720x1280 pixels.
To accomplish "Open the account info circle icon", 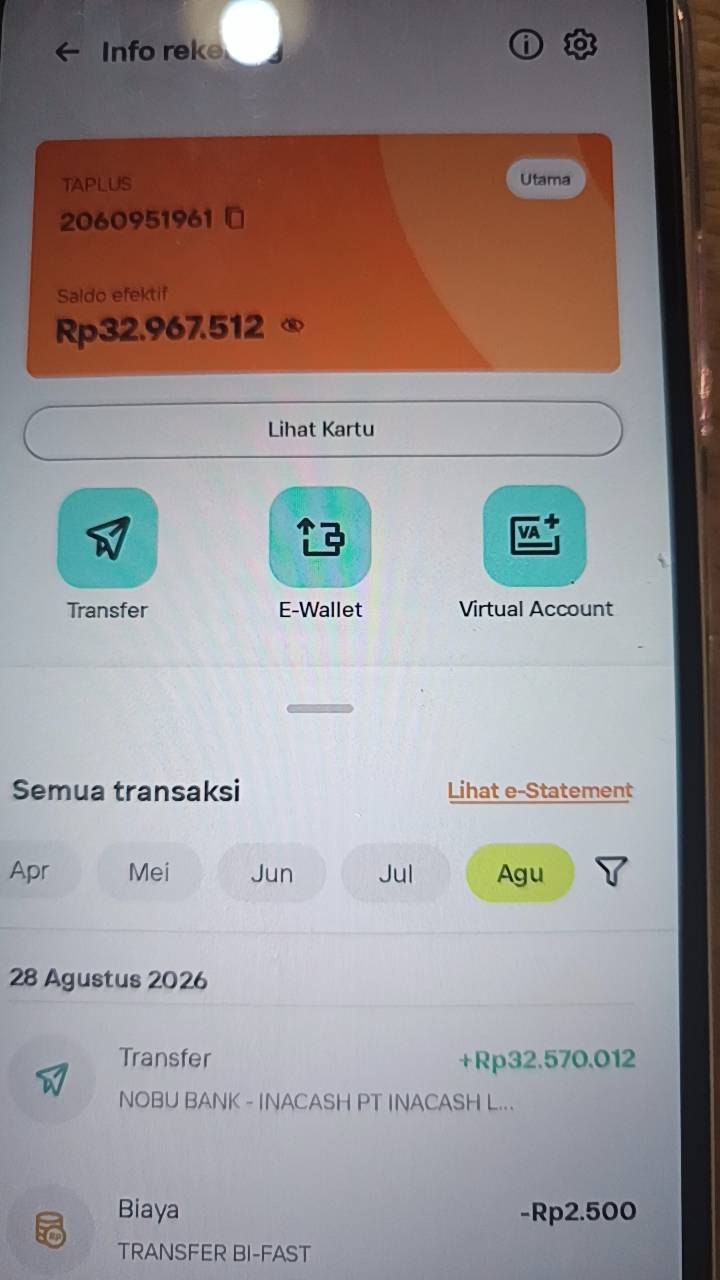I will click(526, 45).
